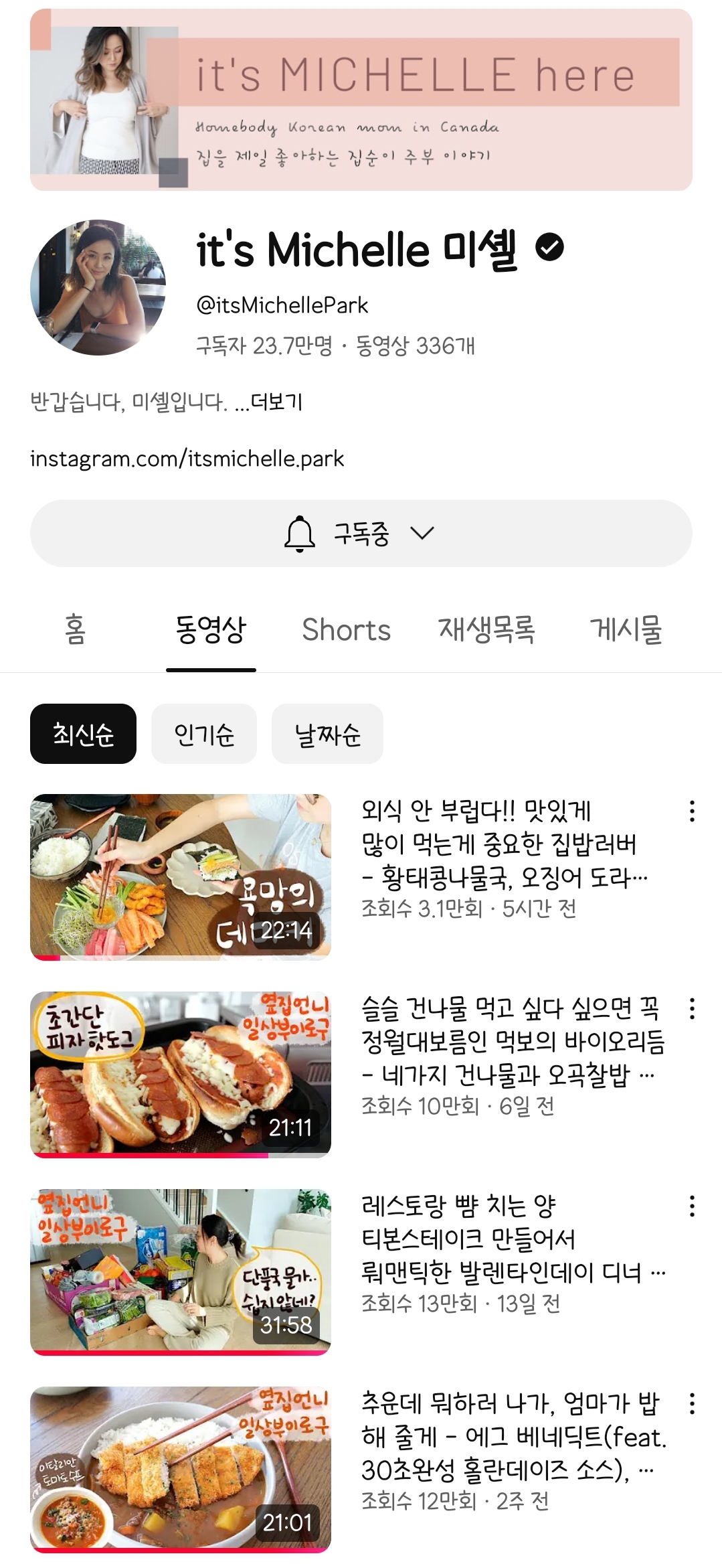
Task: Switch to the Shorts tab
Action: [x=347, y=629]
